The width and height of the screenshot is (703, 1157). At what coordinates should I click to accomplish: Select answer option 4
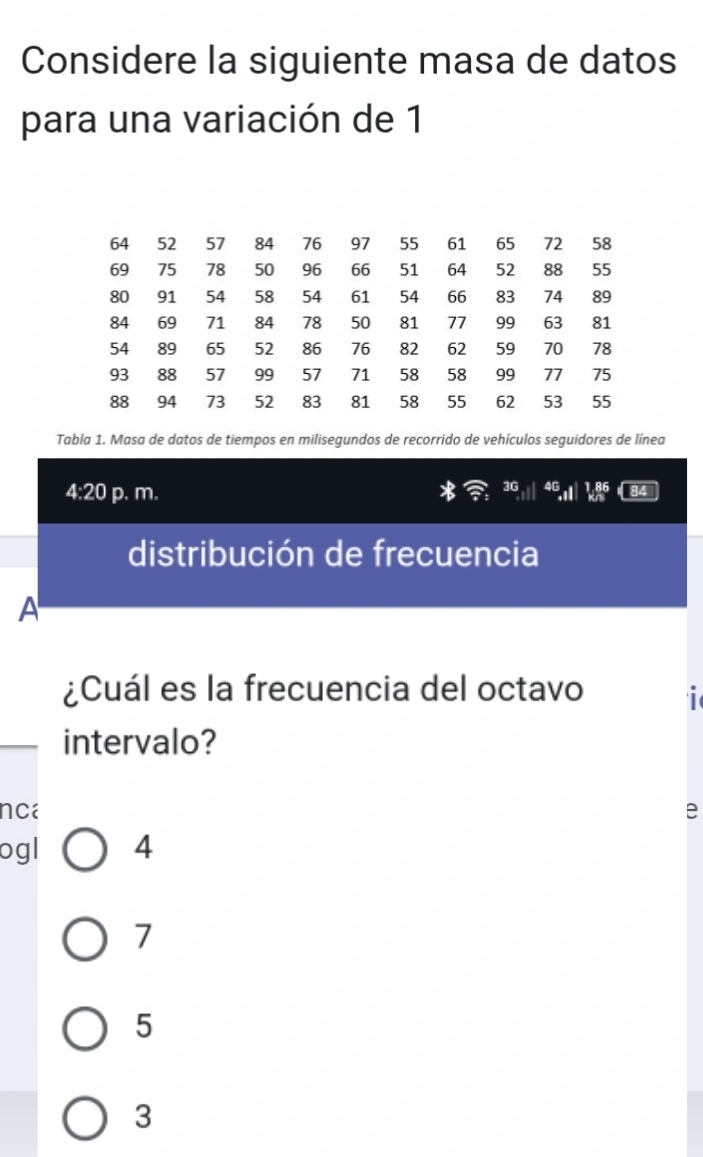[86, 849]
